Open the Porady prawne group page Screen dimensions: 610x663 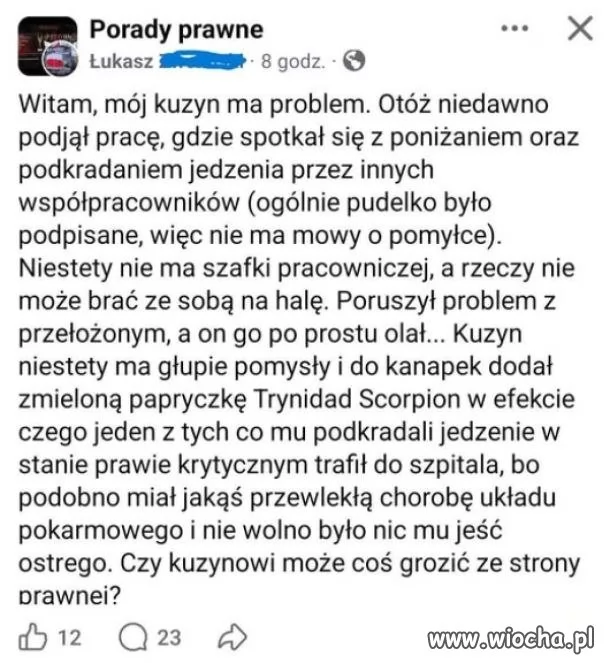(176, 29)
